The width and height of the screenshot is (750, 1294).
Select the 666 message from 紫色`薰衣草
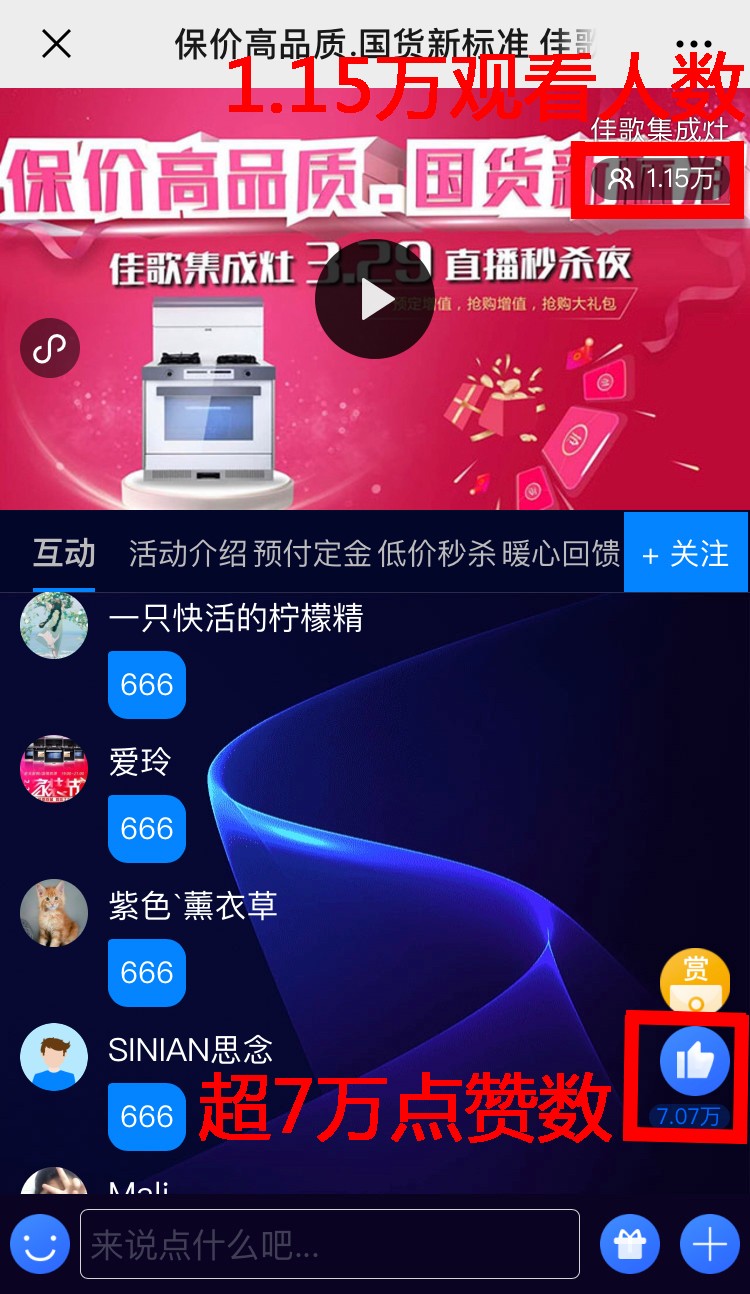[146, 973]
